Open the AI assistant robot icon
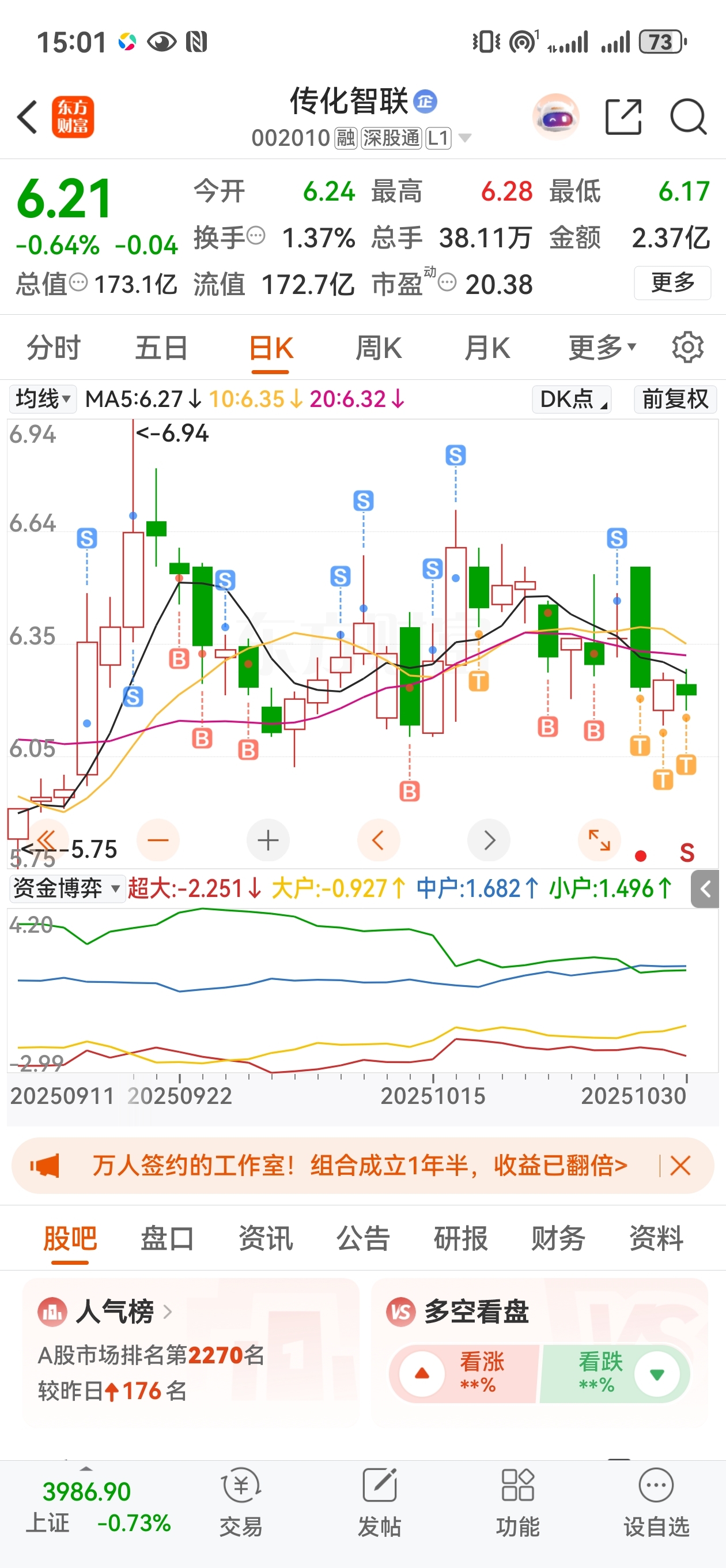 pos(555,116)
